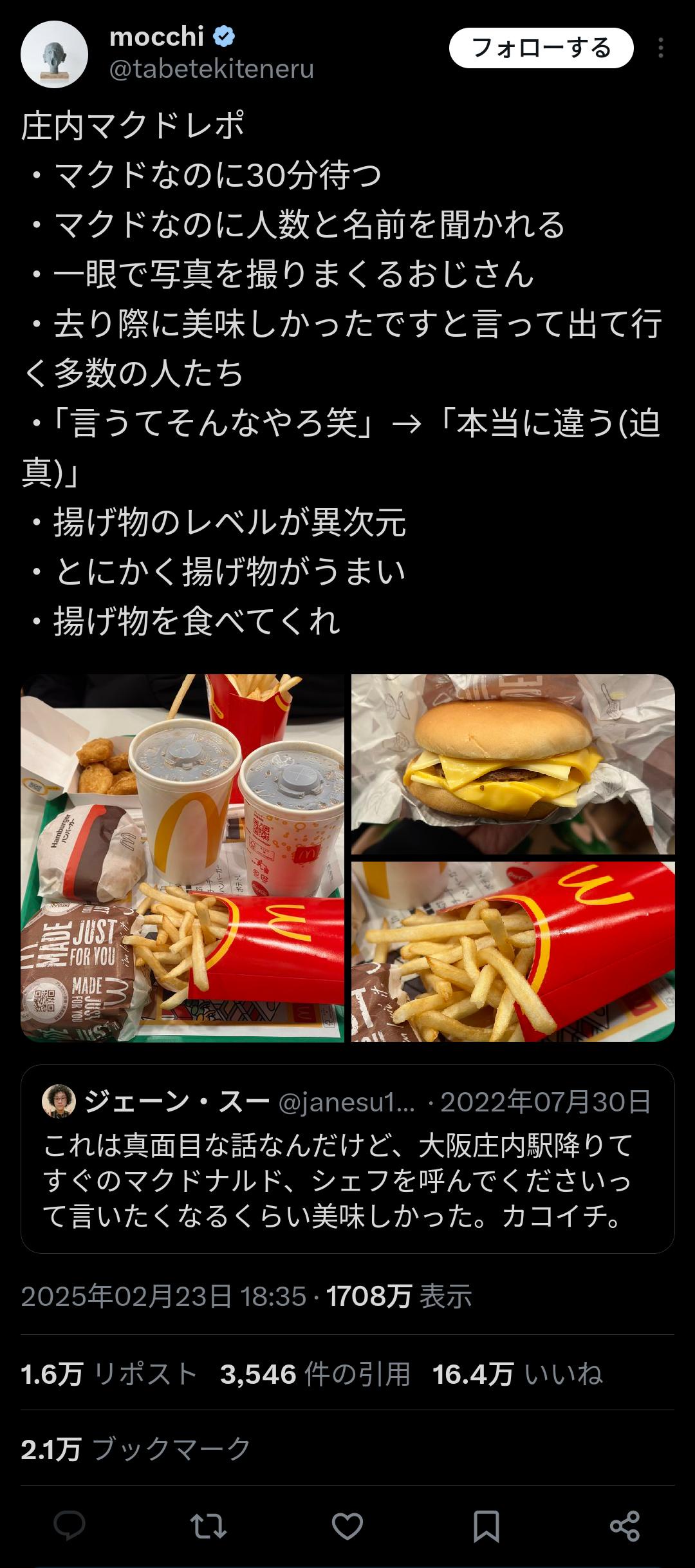Bookmark this tweet
695x1568 pixels.
pyautogui.click(x=486, y=1525)
